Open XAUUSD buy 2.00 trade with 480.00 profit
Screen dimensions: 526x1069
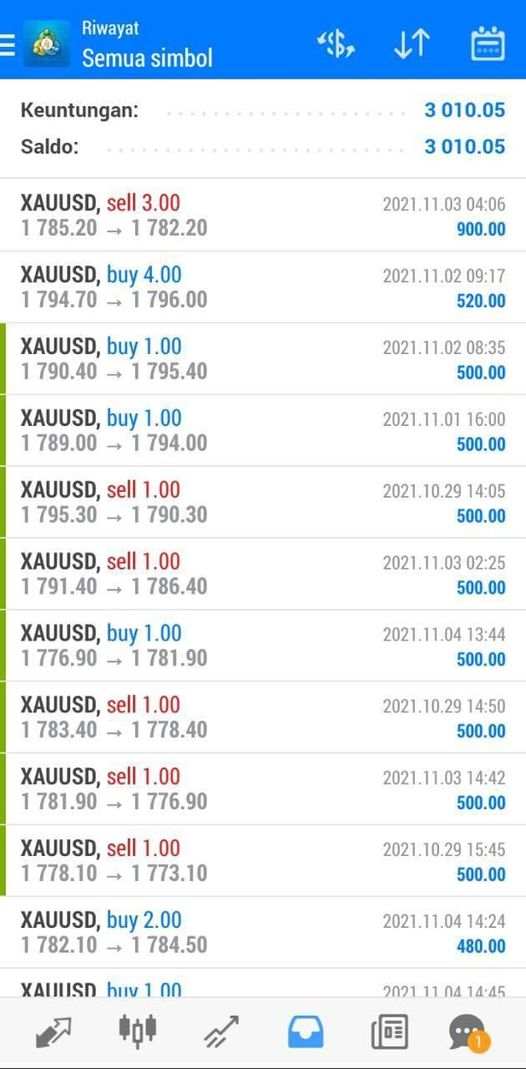click(263, 932)
